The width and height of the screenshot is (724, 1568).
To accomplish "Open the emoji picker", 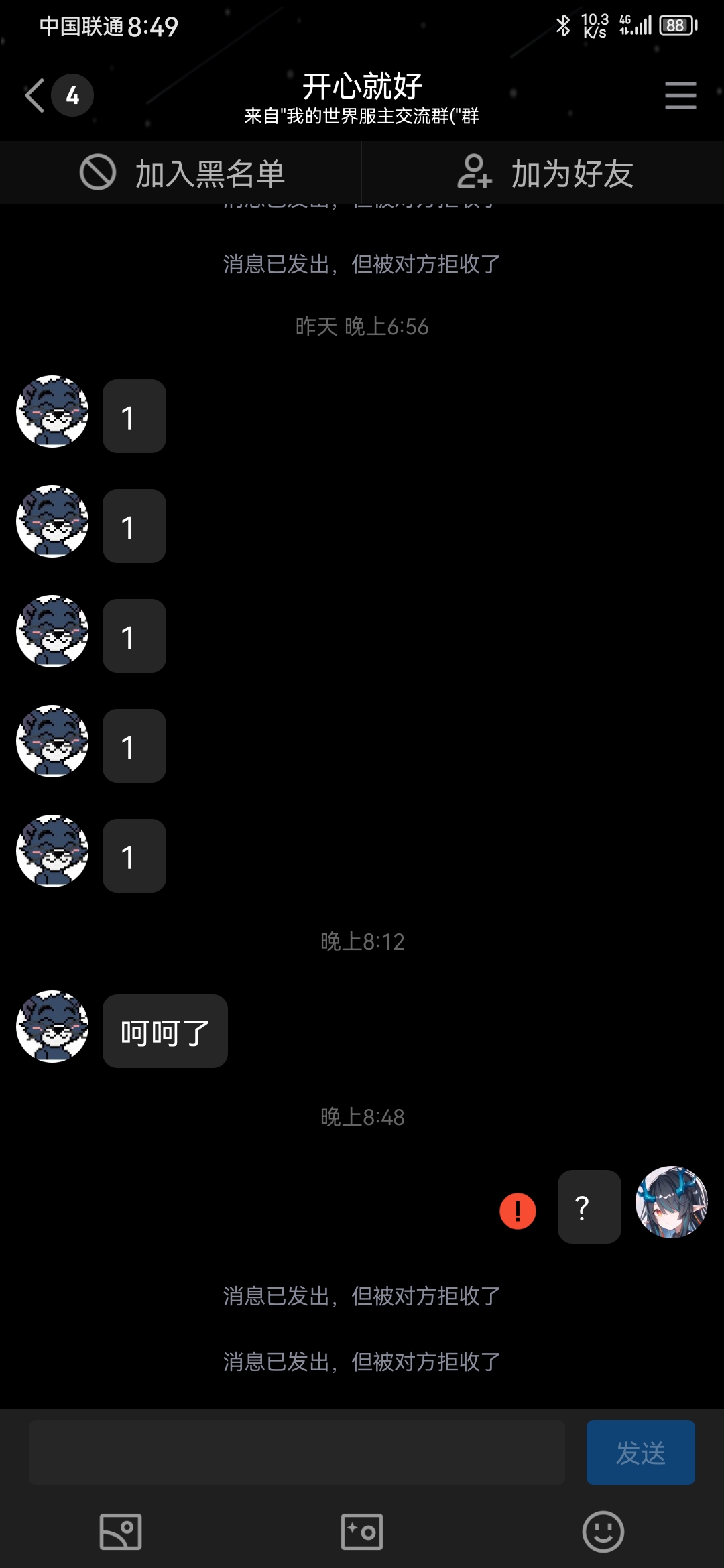I will click(x=603, y=1531).
